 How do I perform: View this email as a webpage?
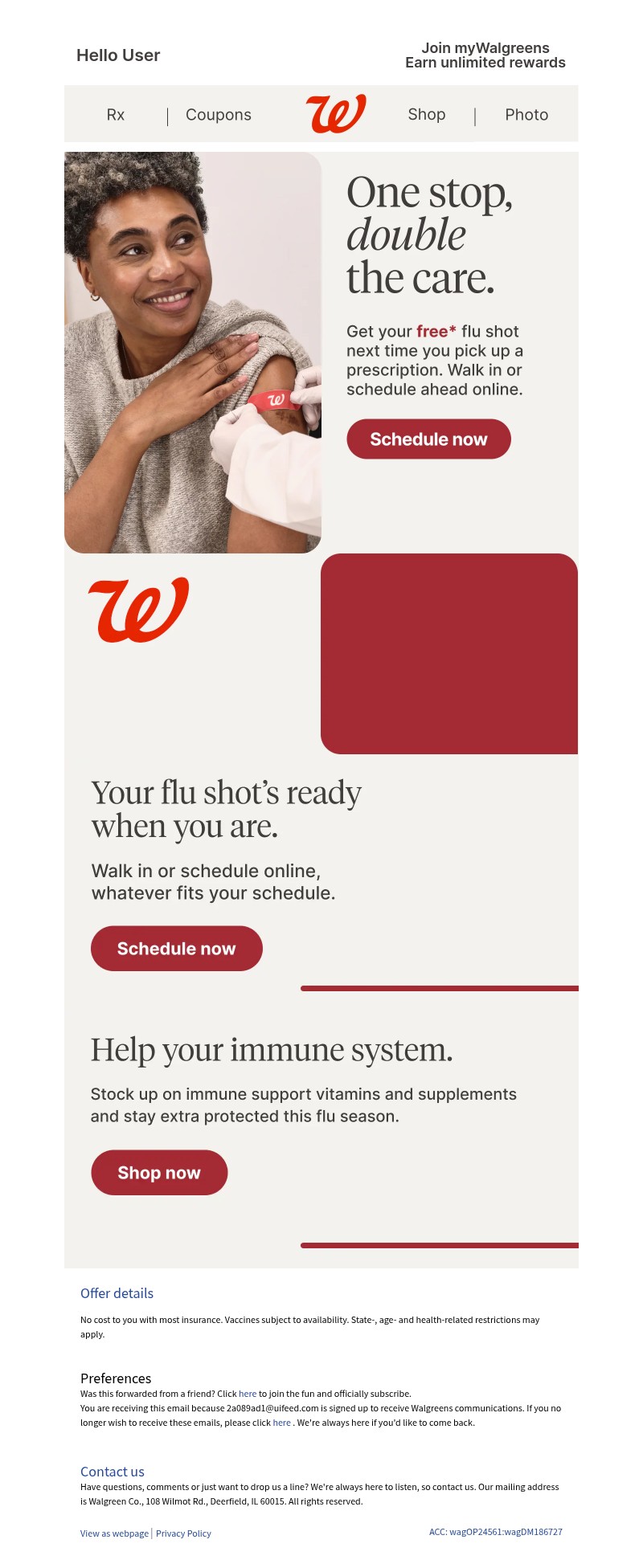coord(114,1533)
